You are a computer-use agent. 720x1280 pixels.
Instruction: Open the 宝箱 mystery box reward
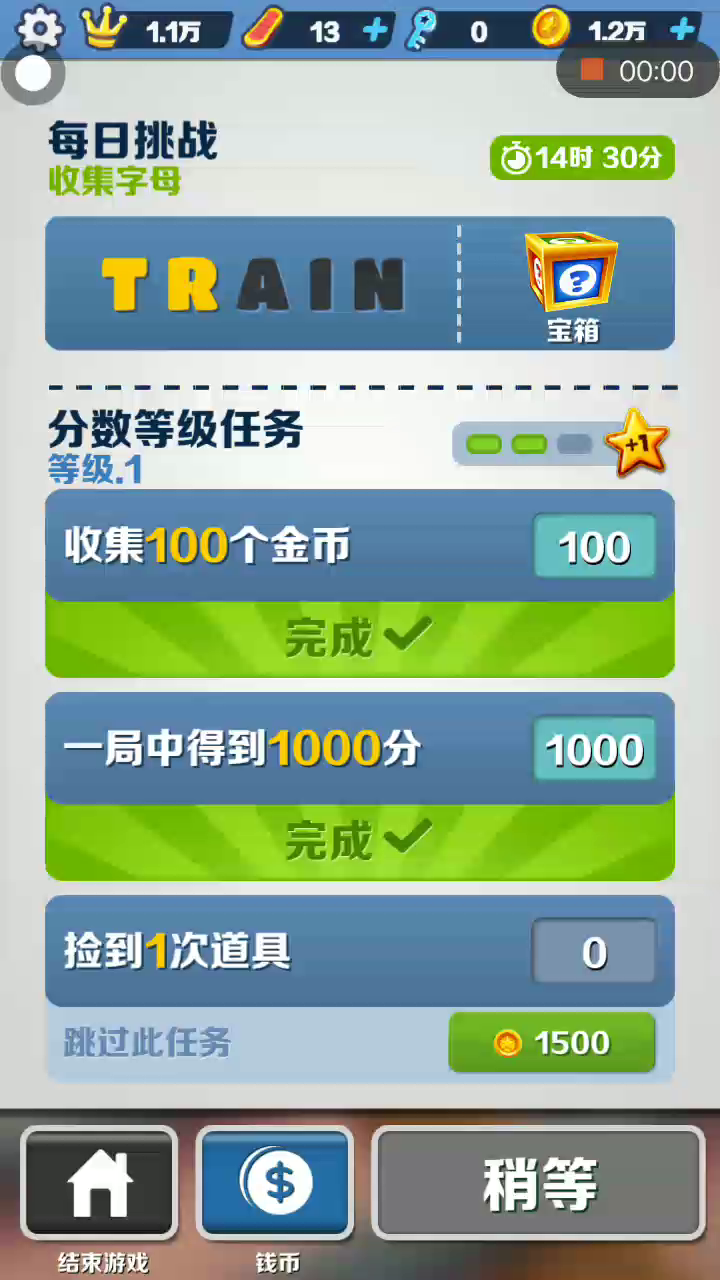pyautogui.click(x=572, y=287)
